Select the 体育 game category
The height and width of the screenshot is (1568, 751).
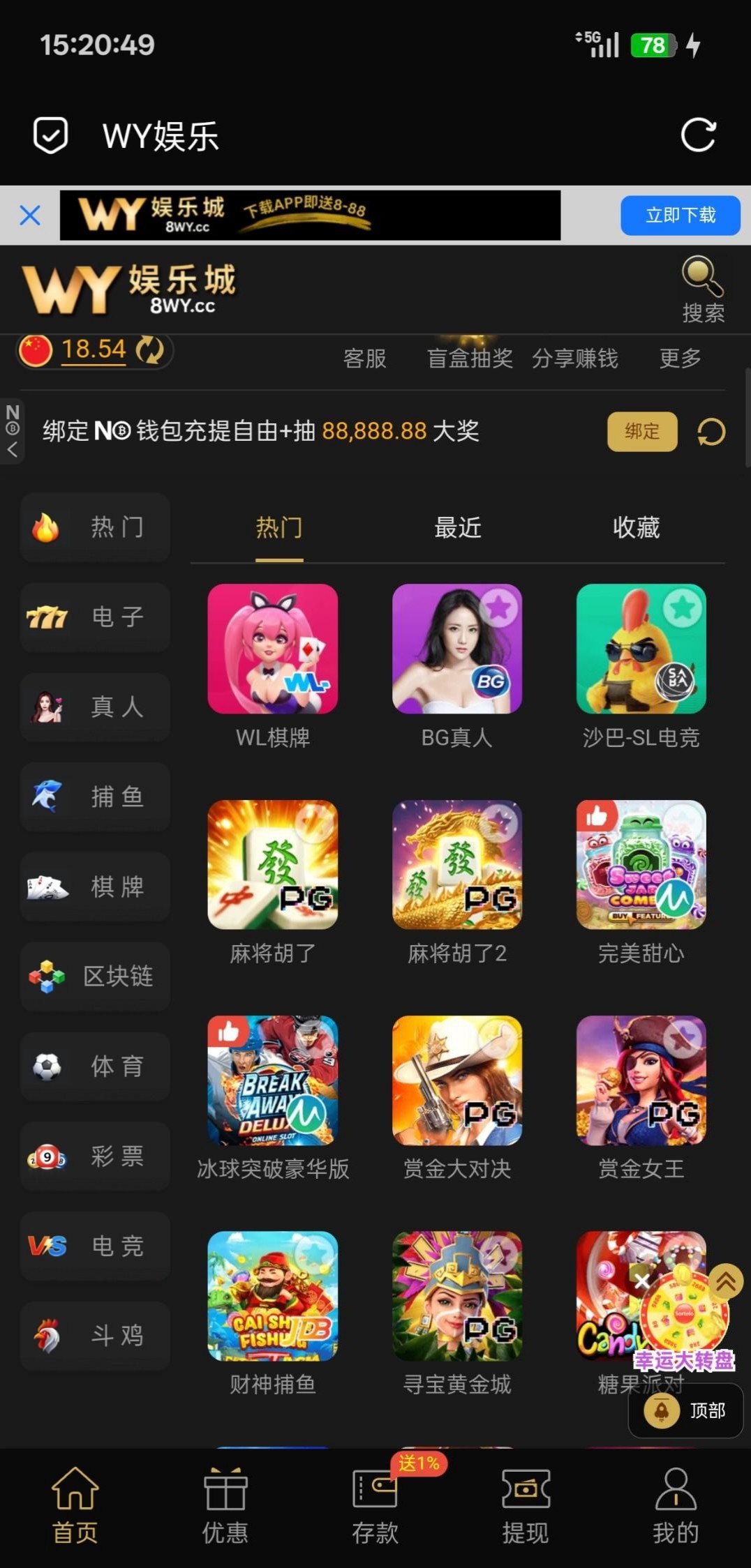point(95,1066)
